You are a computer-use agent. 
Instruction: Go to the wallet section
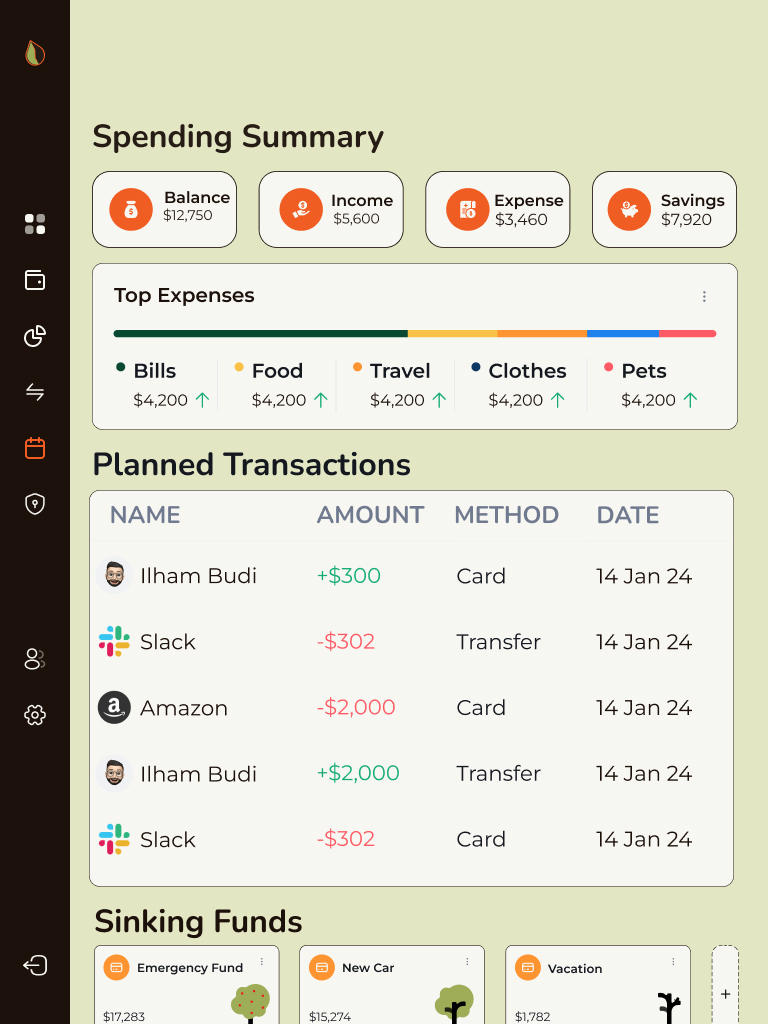point(35,280)
